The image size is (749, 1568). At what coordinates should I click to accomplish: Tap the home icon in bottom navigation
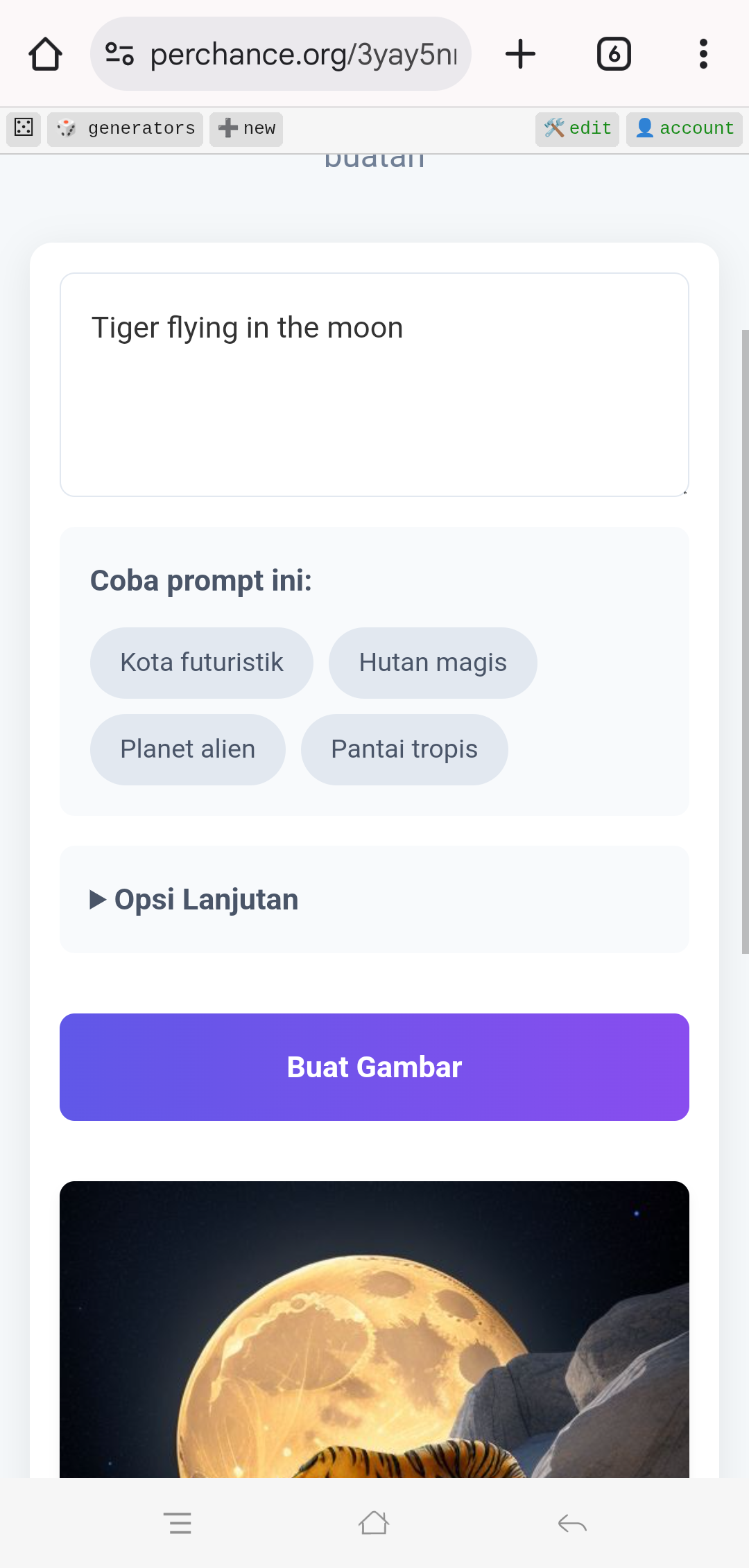coord(374,1522)
